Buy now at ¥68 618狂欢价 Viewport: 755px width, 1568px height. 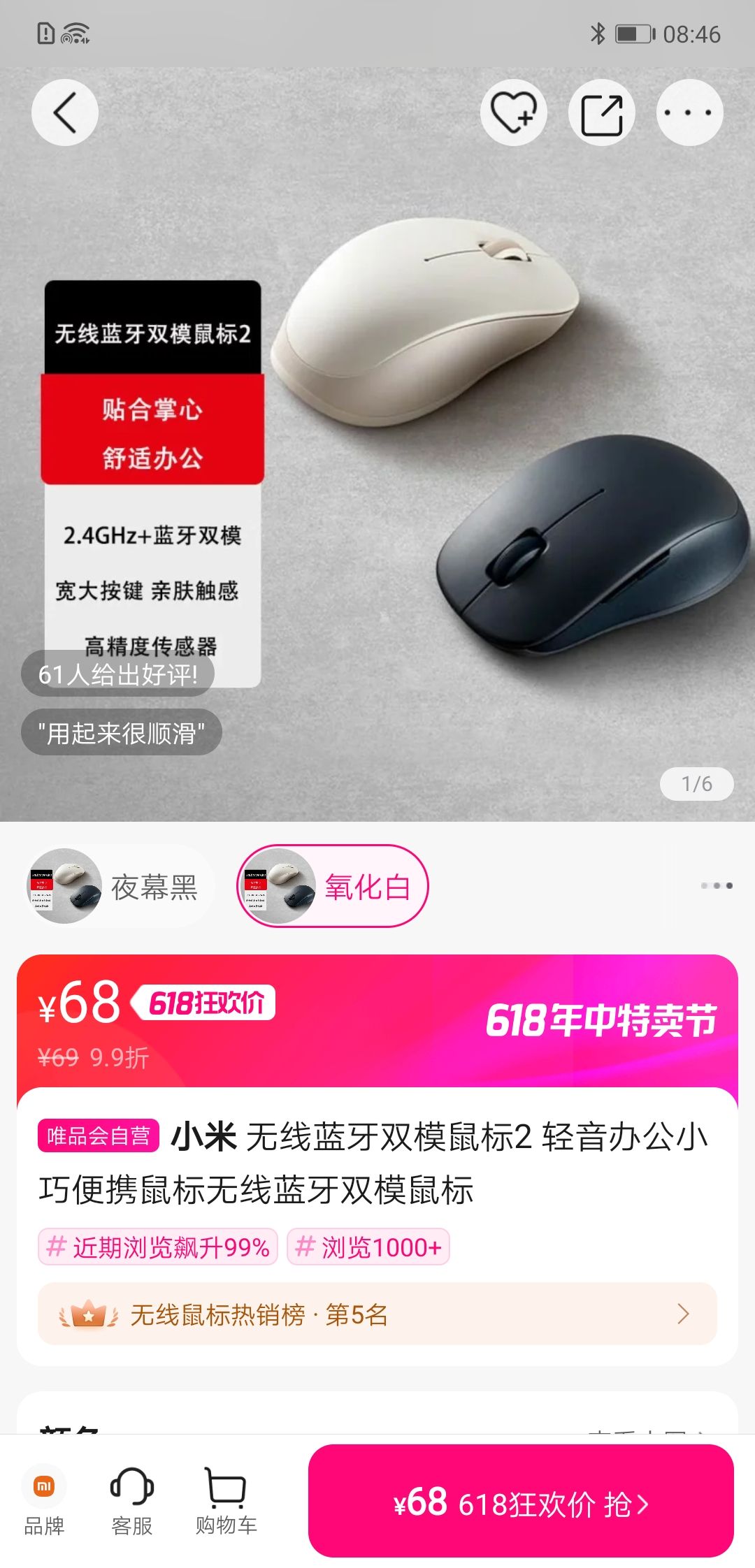(521, 1502)
